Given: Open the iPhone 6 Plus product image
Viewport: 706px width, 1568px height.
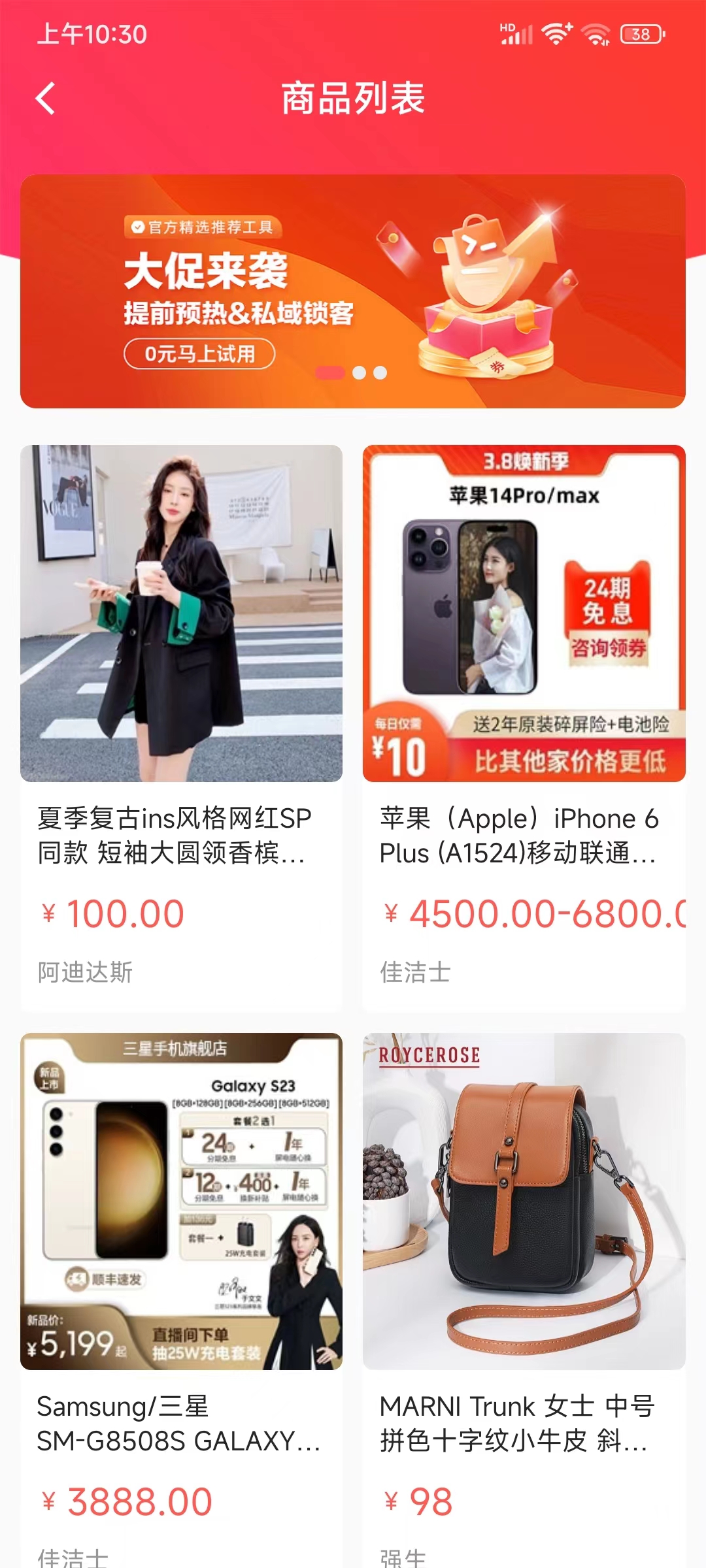Looking at the screenshot, I should click(523, 614).
